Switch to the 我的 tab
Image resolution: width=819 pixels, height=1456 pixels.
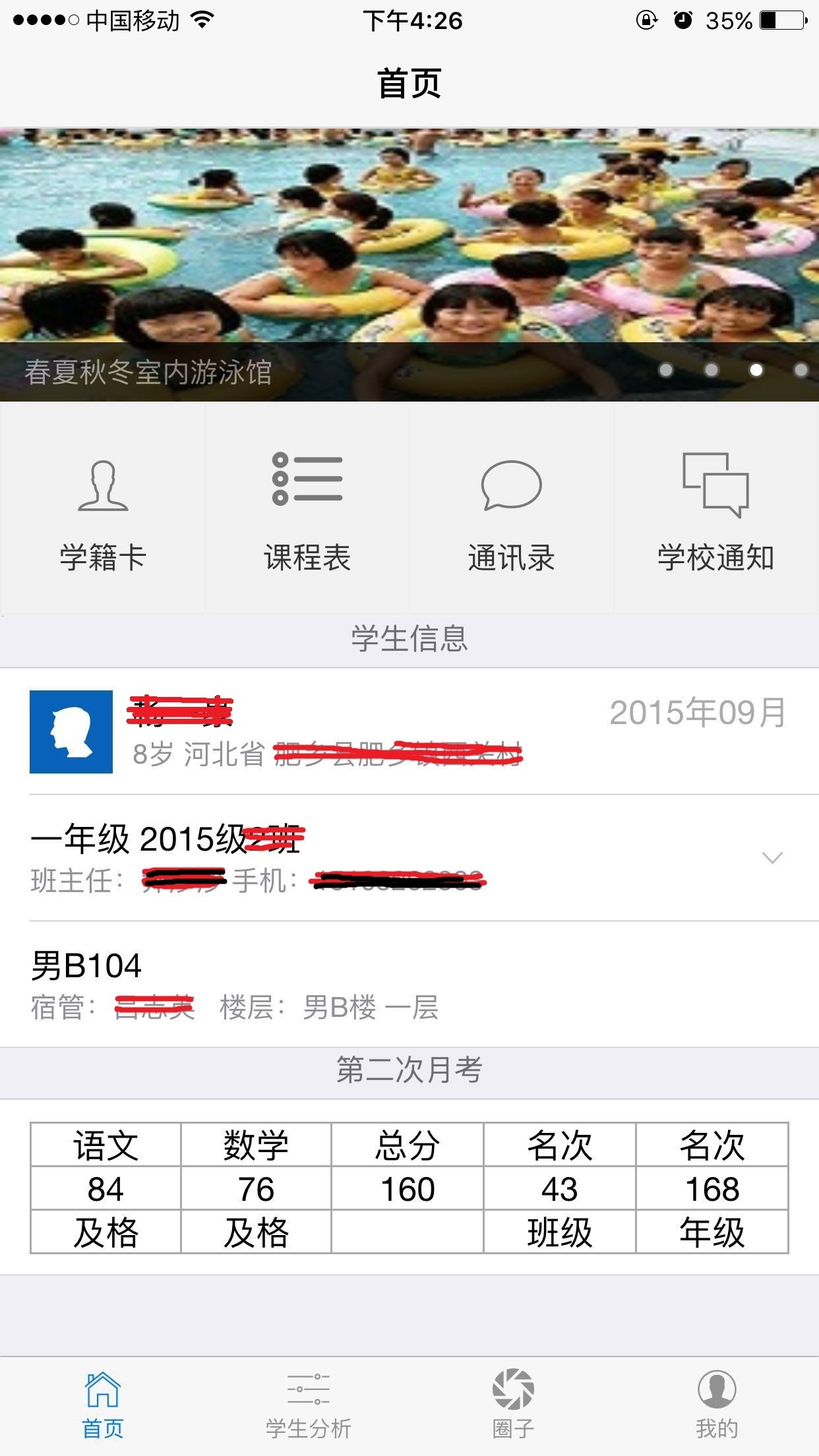717,1406
